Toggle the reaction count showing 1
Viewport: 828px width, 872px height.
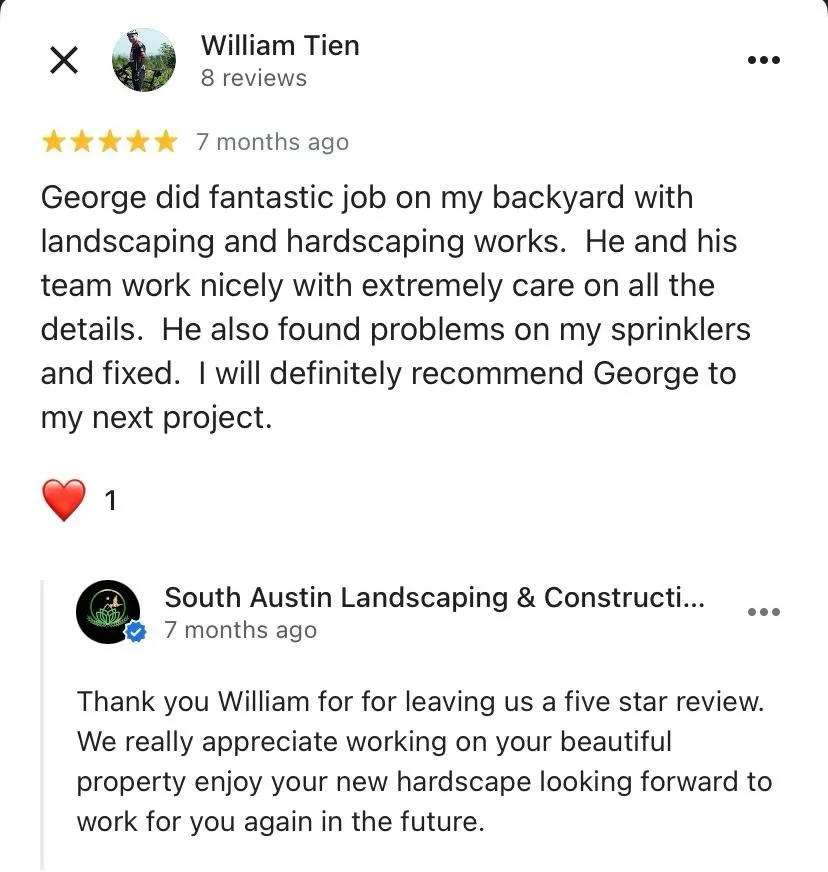tap(110, 499)
